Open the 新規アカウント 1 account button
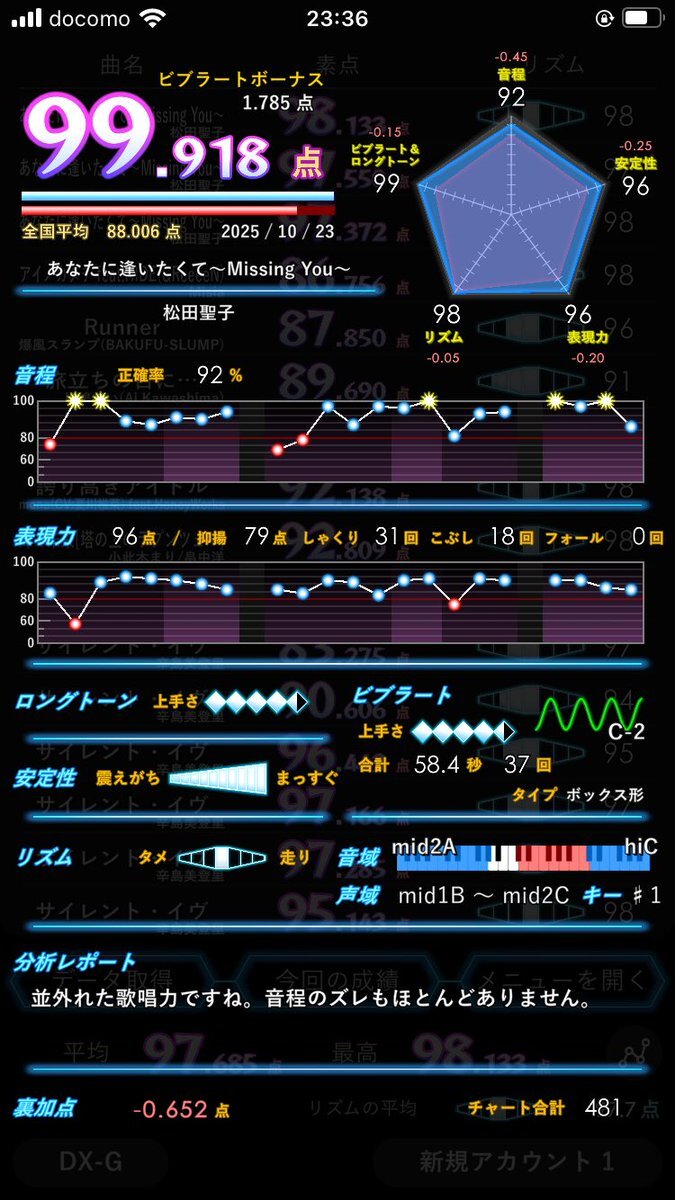The image size is (675, 1200). 516,1161
